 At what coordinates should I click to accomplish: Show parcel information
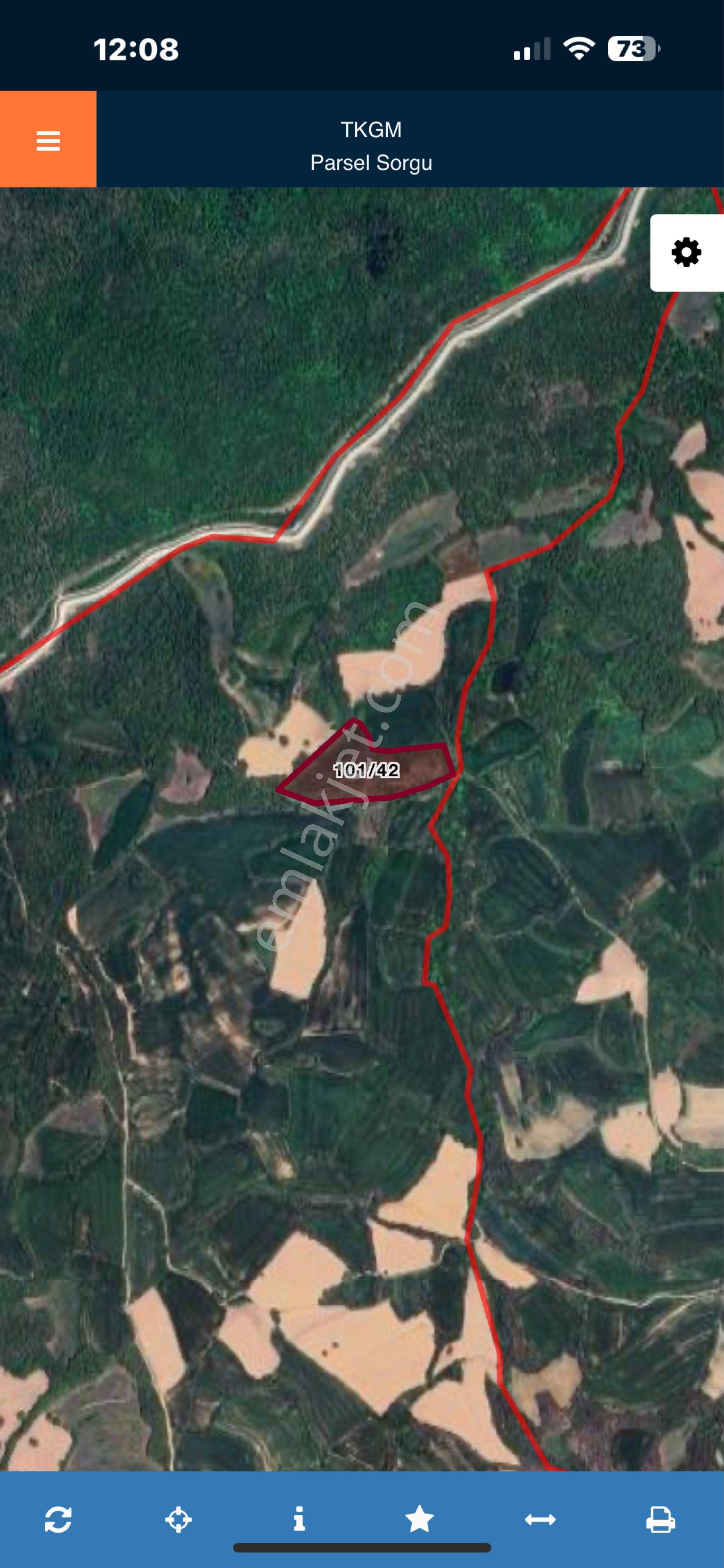pyautogui.click(x=299, y=1519)
